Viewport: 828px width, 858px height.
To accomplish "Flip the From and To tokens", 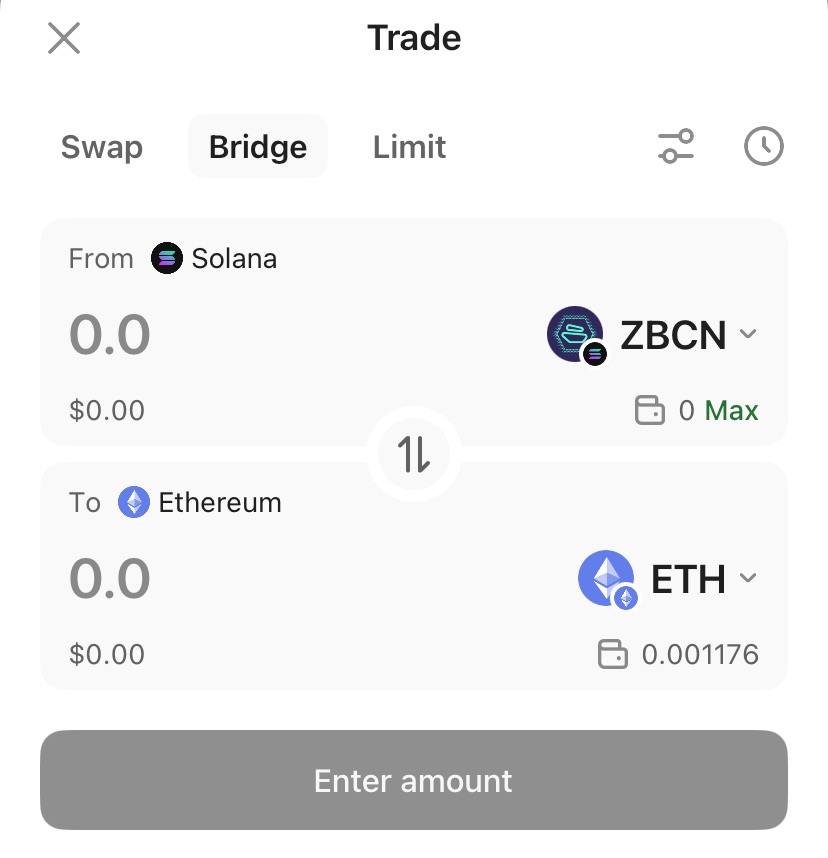I will (414, 455).
